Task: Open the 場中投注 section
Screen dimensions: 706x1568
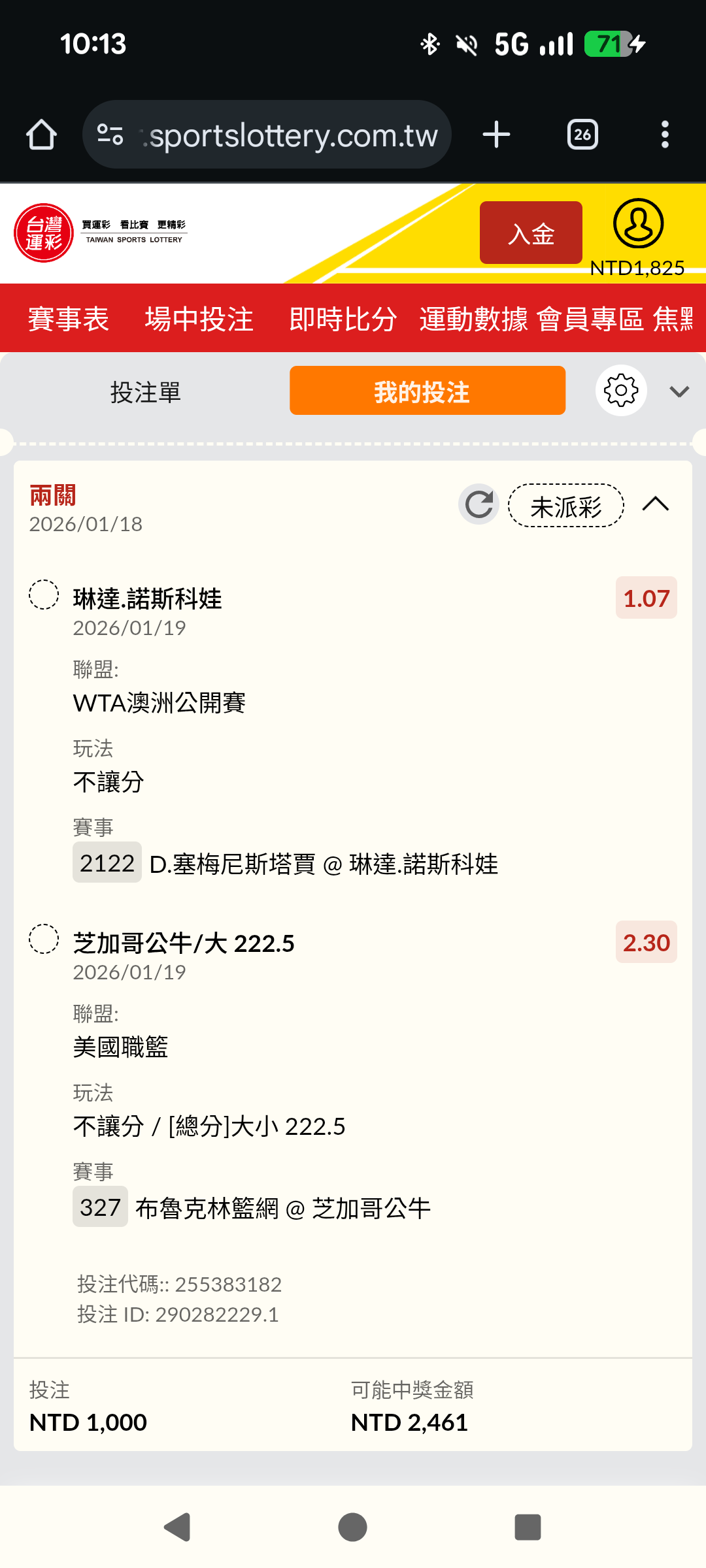Action: coord(199,319)
